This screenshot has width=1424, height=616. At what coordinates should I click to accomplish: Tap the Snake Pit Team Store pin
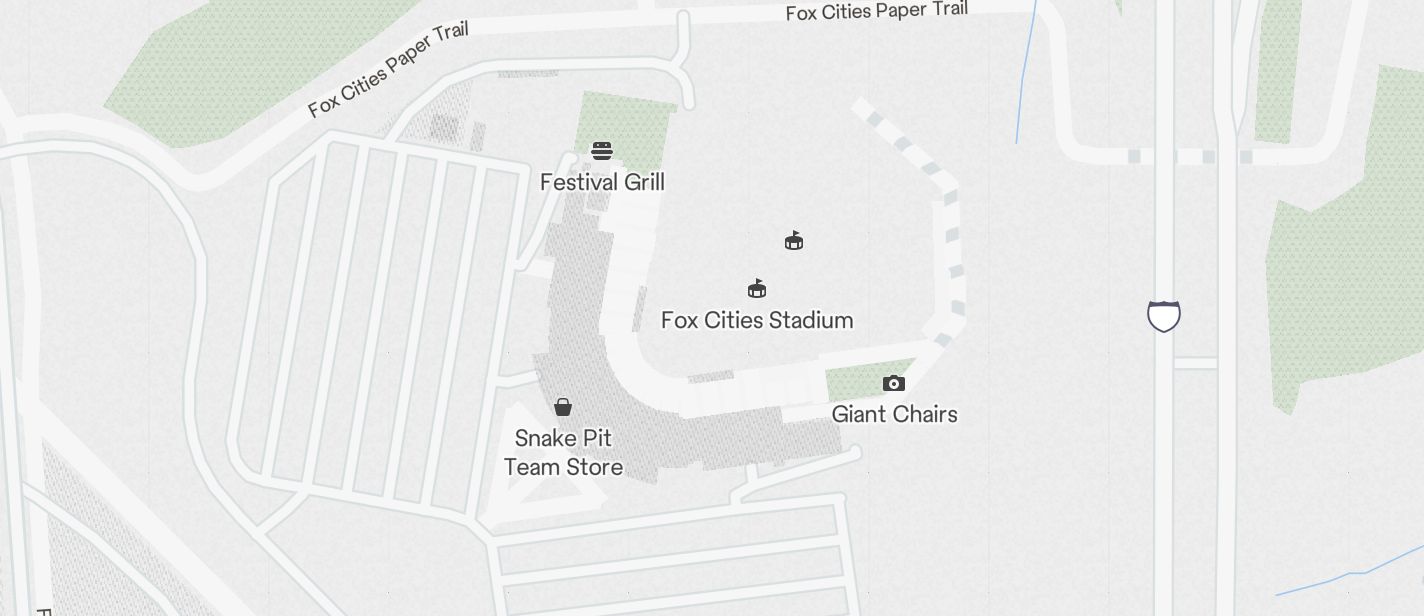point(563,407)
